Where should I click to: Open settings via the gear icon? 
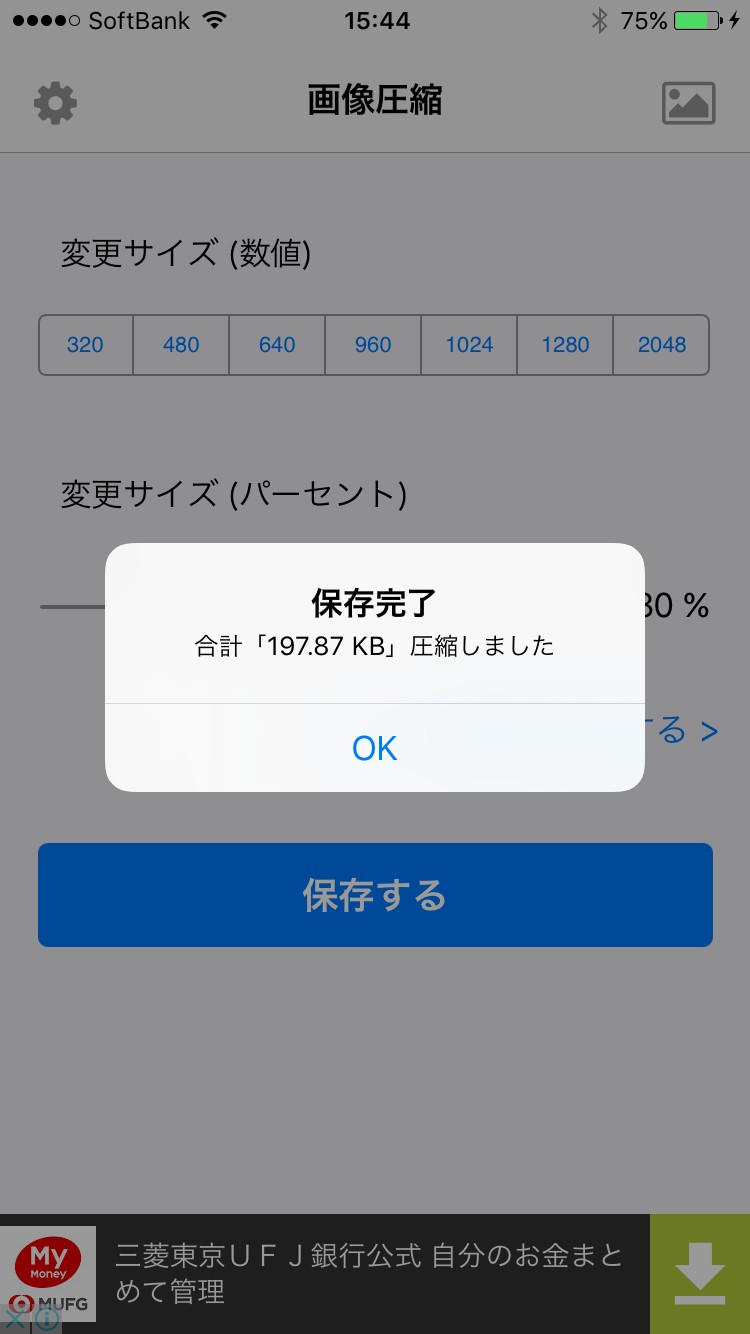pyautogui.click(x=56, y=103)
